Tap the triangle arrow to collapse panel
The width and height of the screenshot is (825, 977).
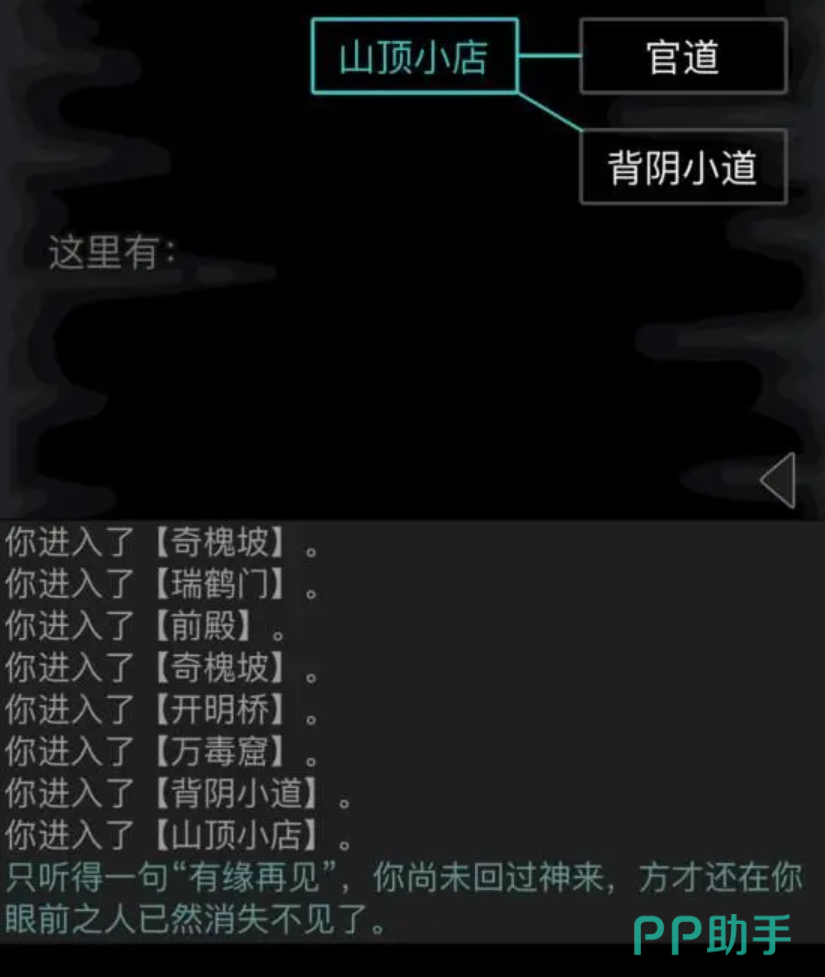(x=779, y=480)
